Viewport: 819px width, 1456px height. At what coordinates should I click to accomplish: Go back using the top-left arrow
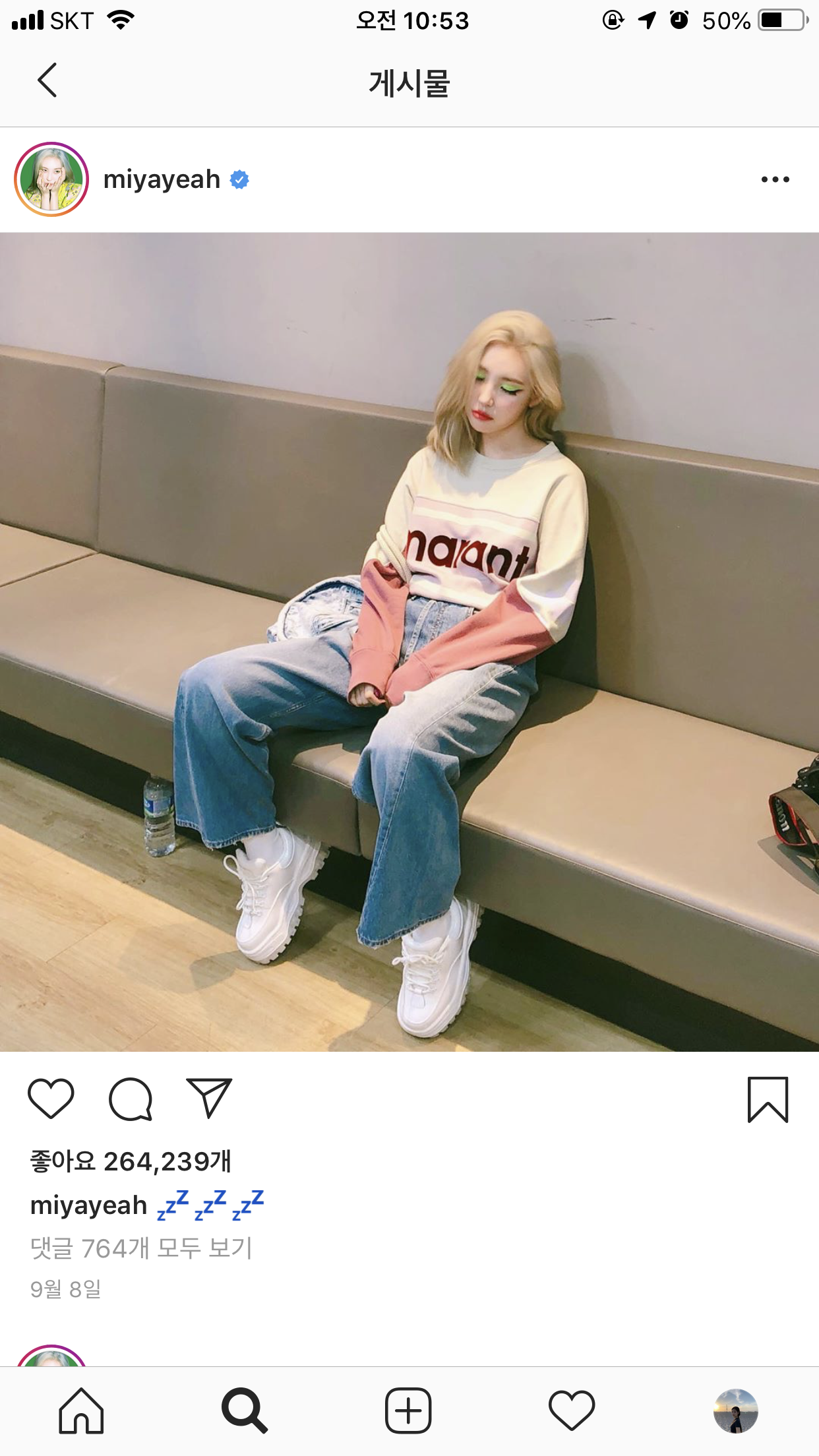click(47, 80)
